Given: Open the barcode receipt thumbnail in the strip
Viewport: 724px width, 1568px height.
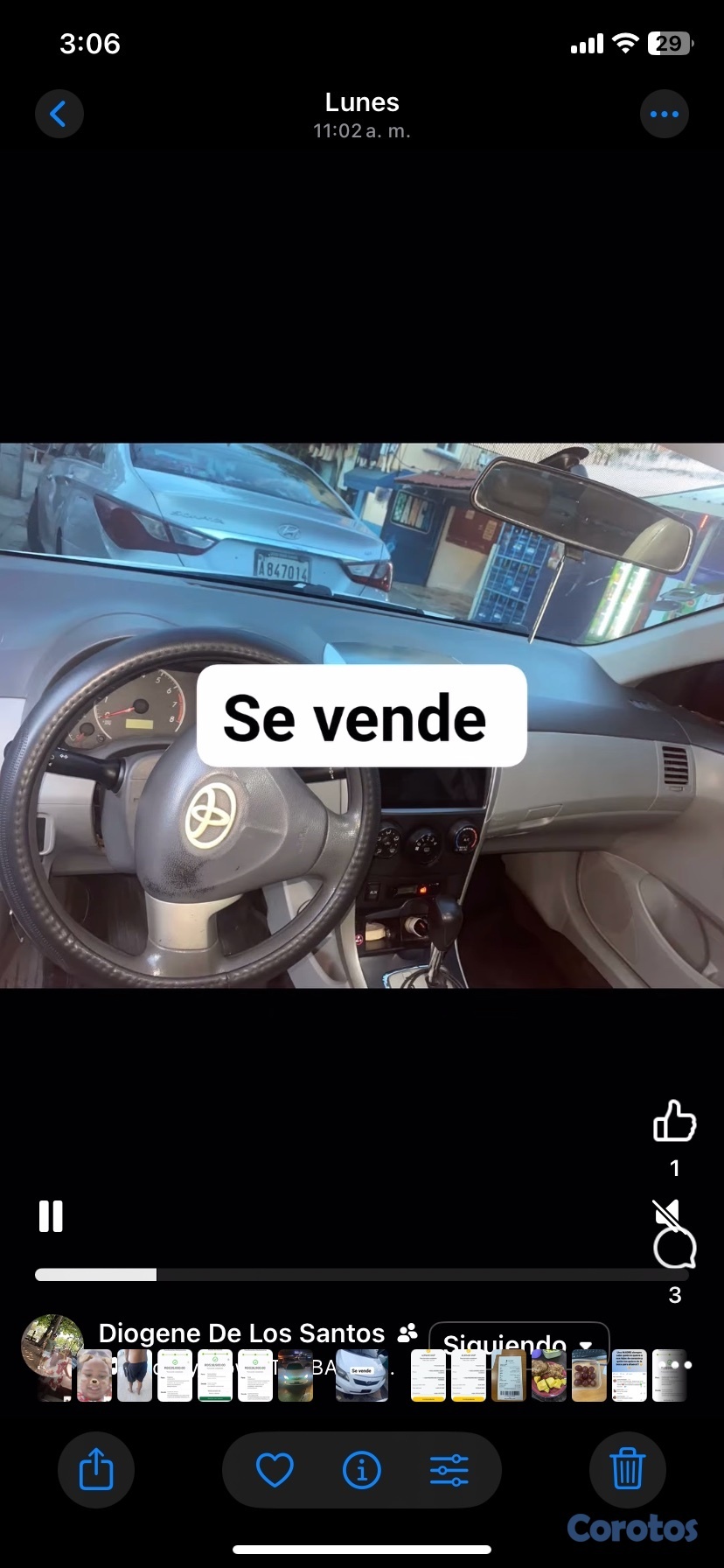Looking at the screenshot, I should [x=508, y=1375].
